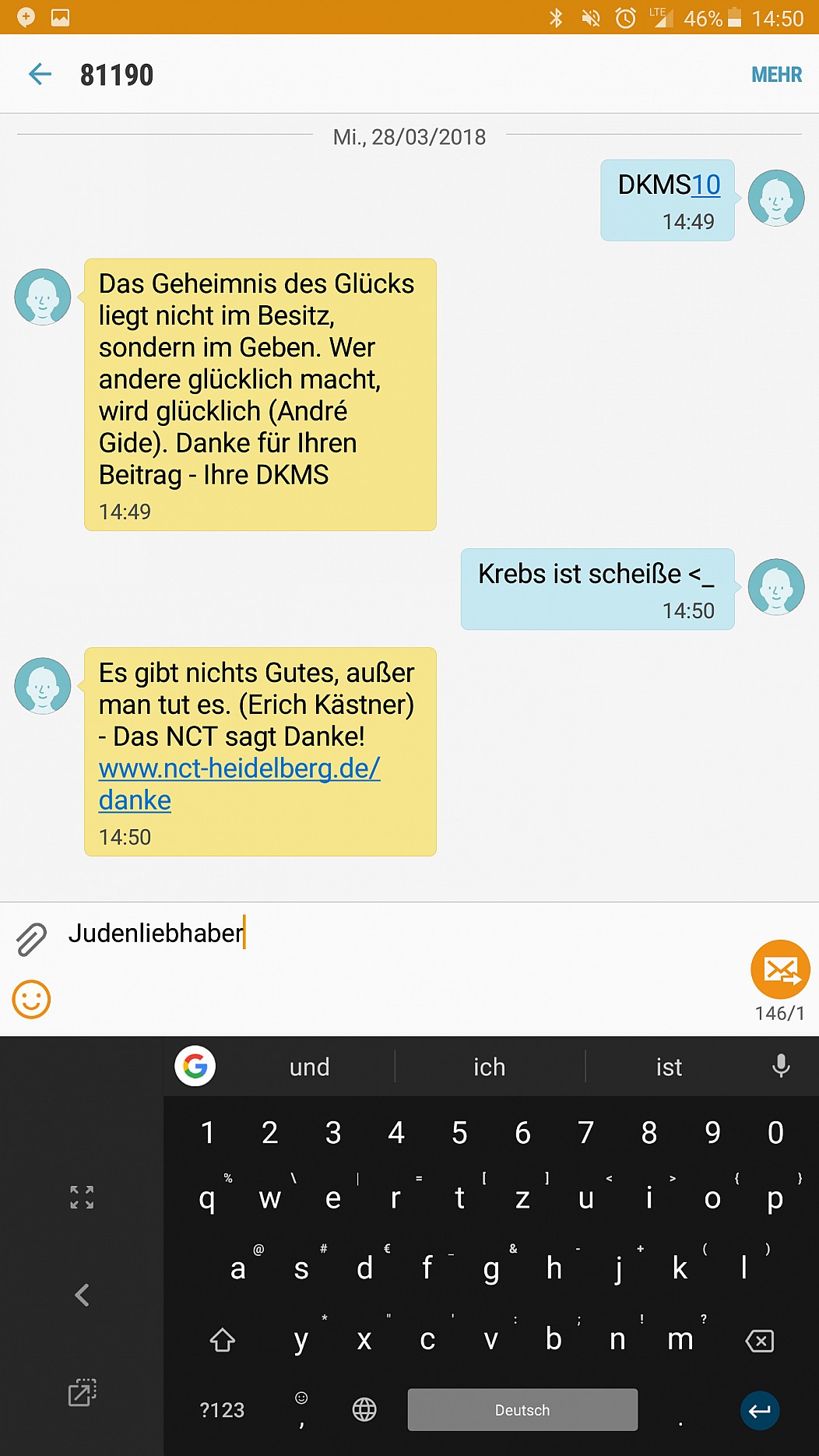Image resolution: width=819 pixels, height=1456 pixels.
Task: Start voice input with the microphone
Action: point(781,1066)
